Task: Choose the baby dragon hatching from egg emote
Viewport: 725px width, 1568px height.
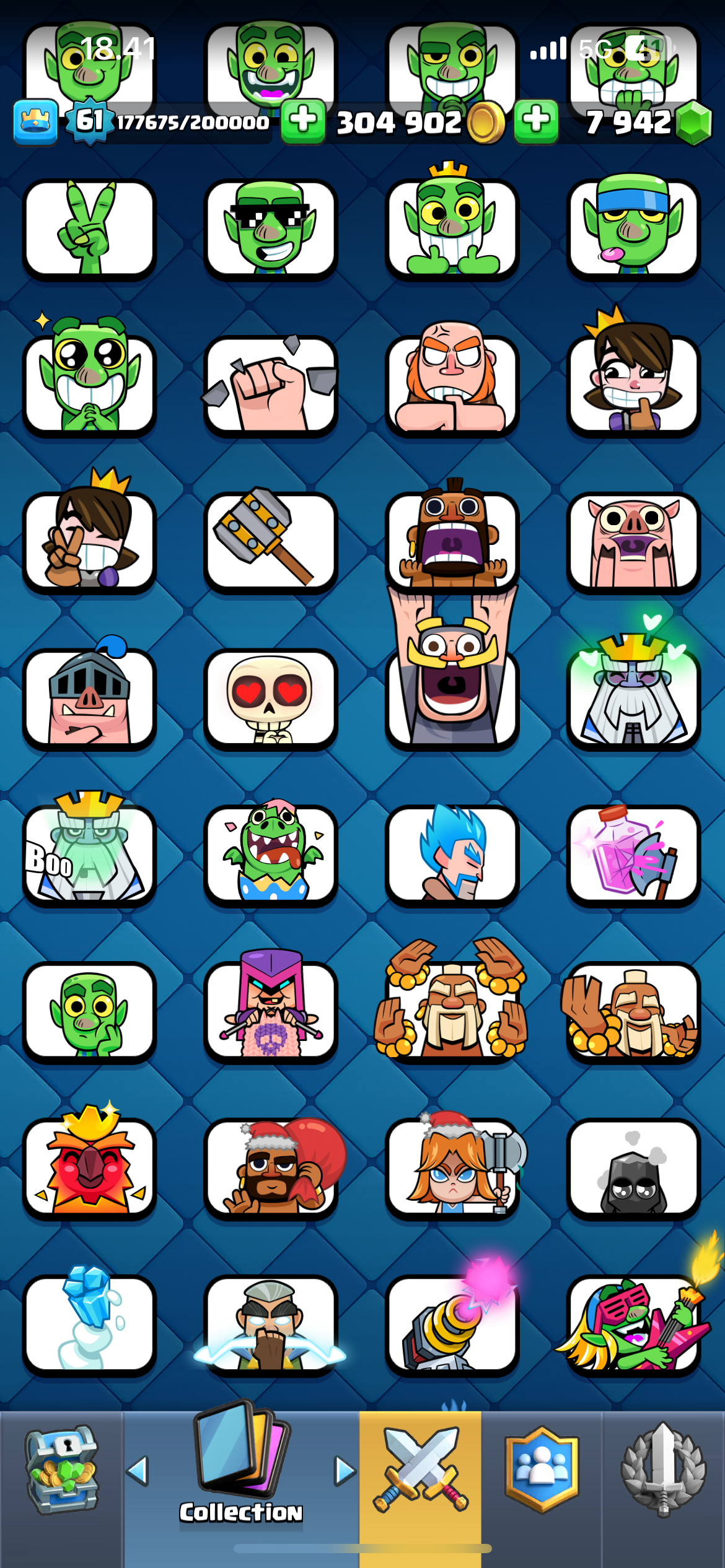Action: point(270,853)
